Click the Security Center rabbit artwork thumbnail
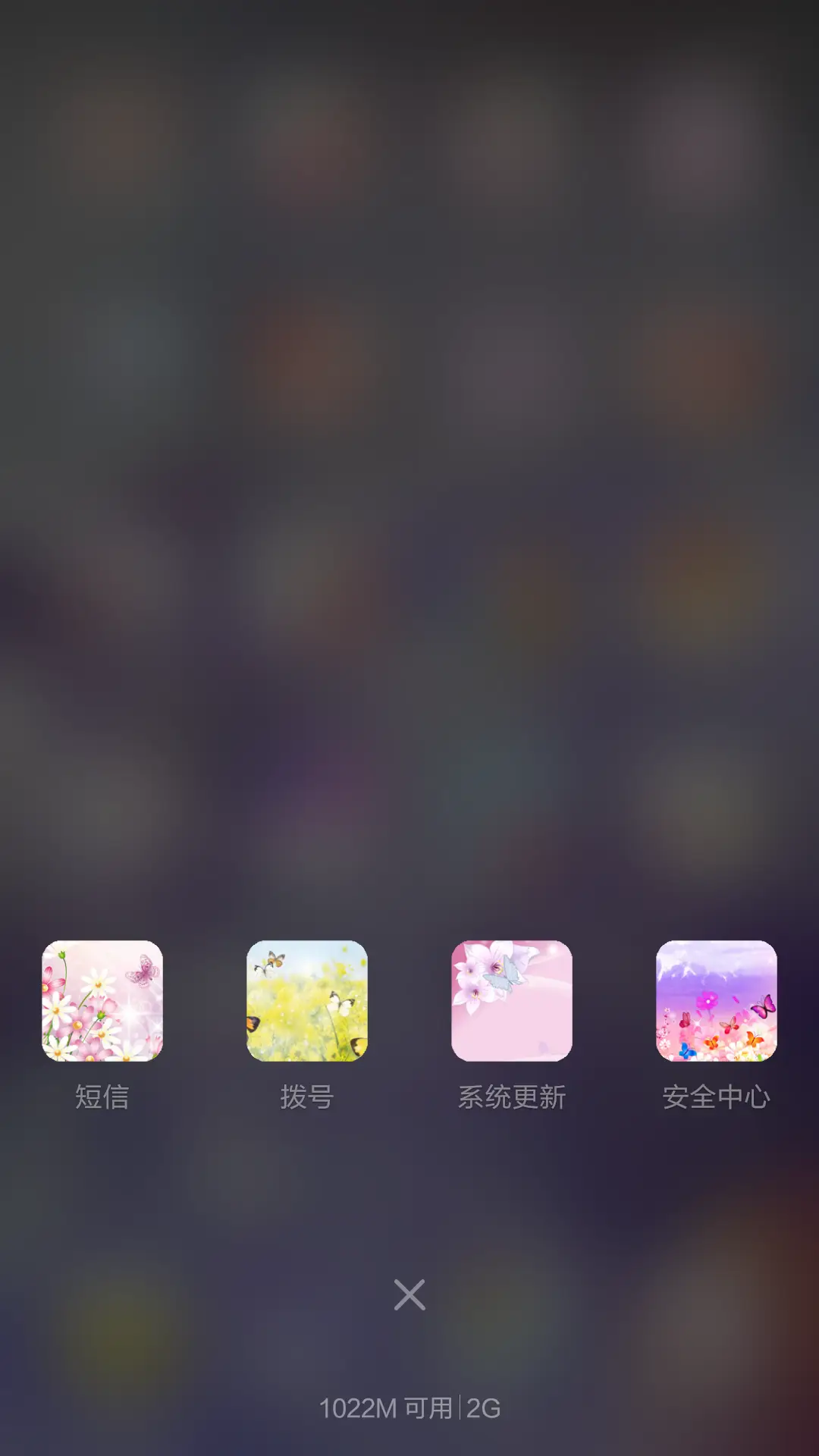Viewport: 819px width, 1456px height. 716,999
